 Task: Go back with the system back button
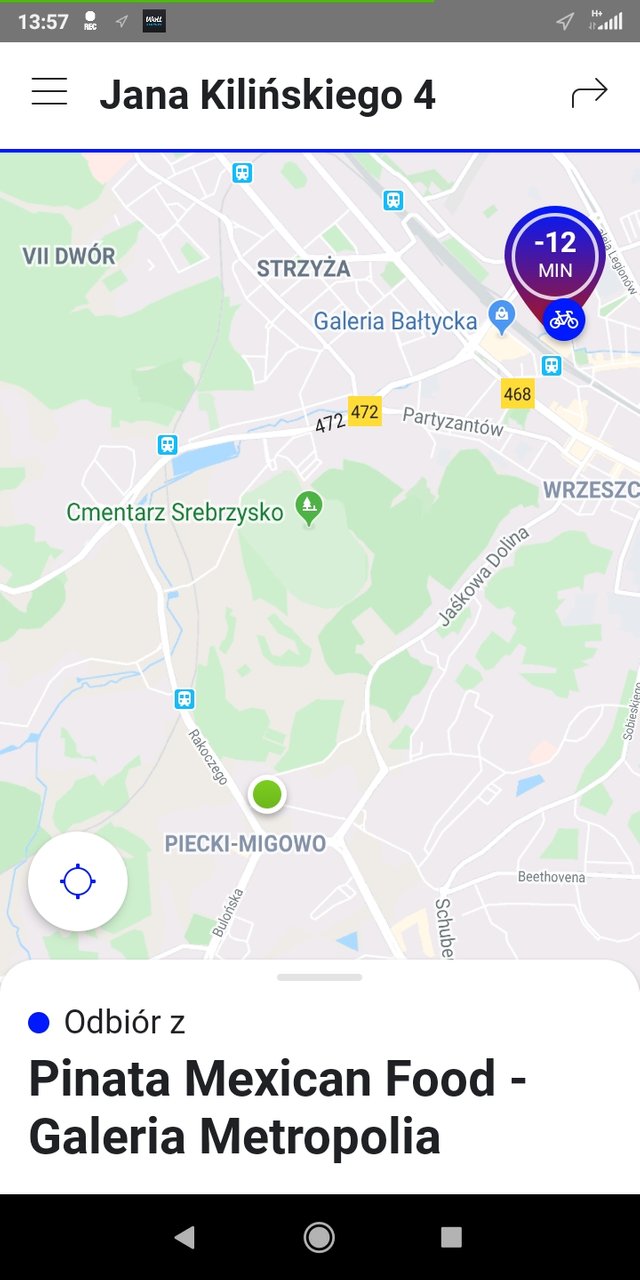(x=185, y=1238)
